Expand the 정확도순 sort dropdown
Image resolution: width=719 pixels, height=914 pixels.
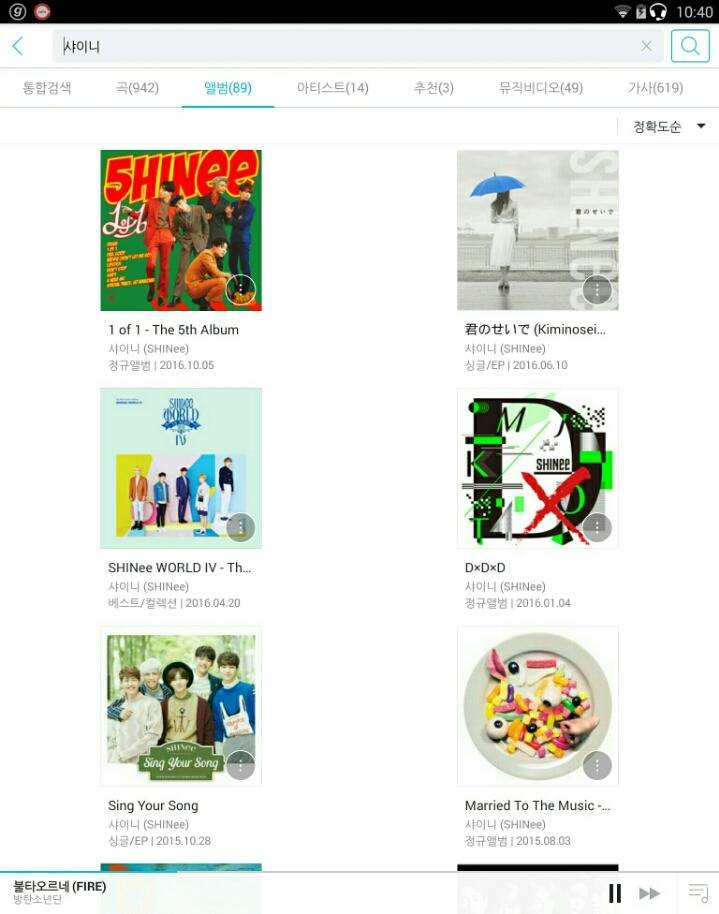click(668, 126)
